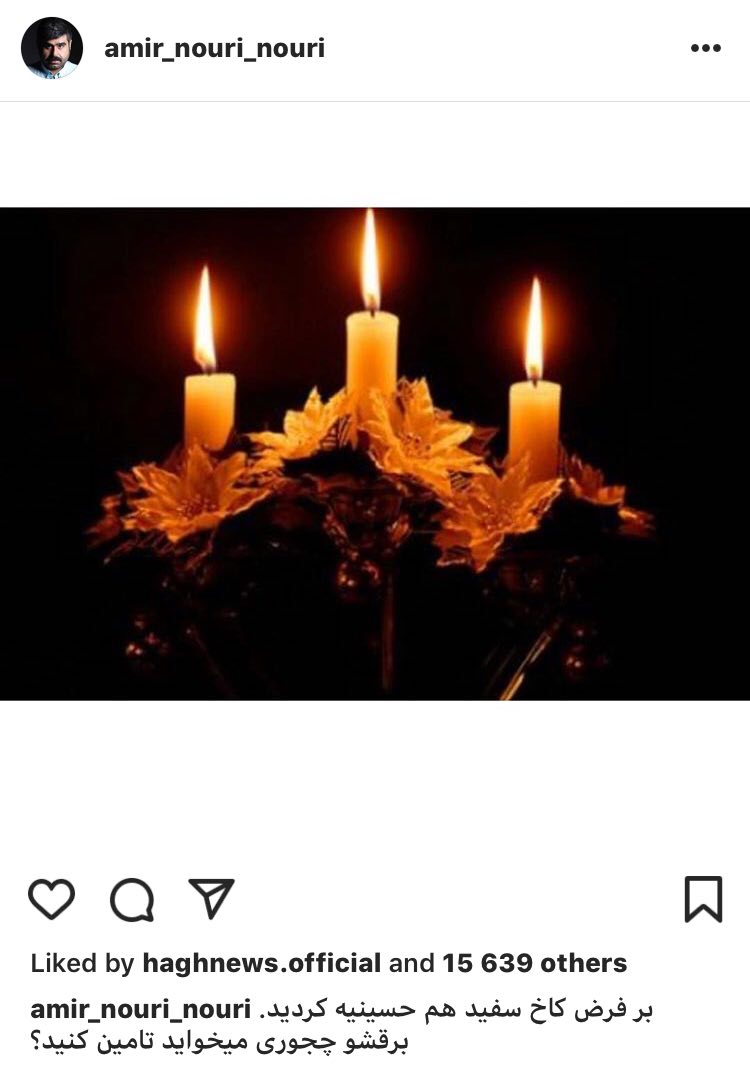Open haghnews.official in the likes line

tap(261, 963)
